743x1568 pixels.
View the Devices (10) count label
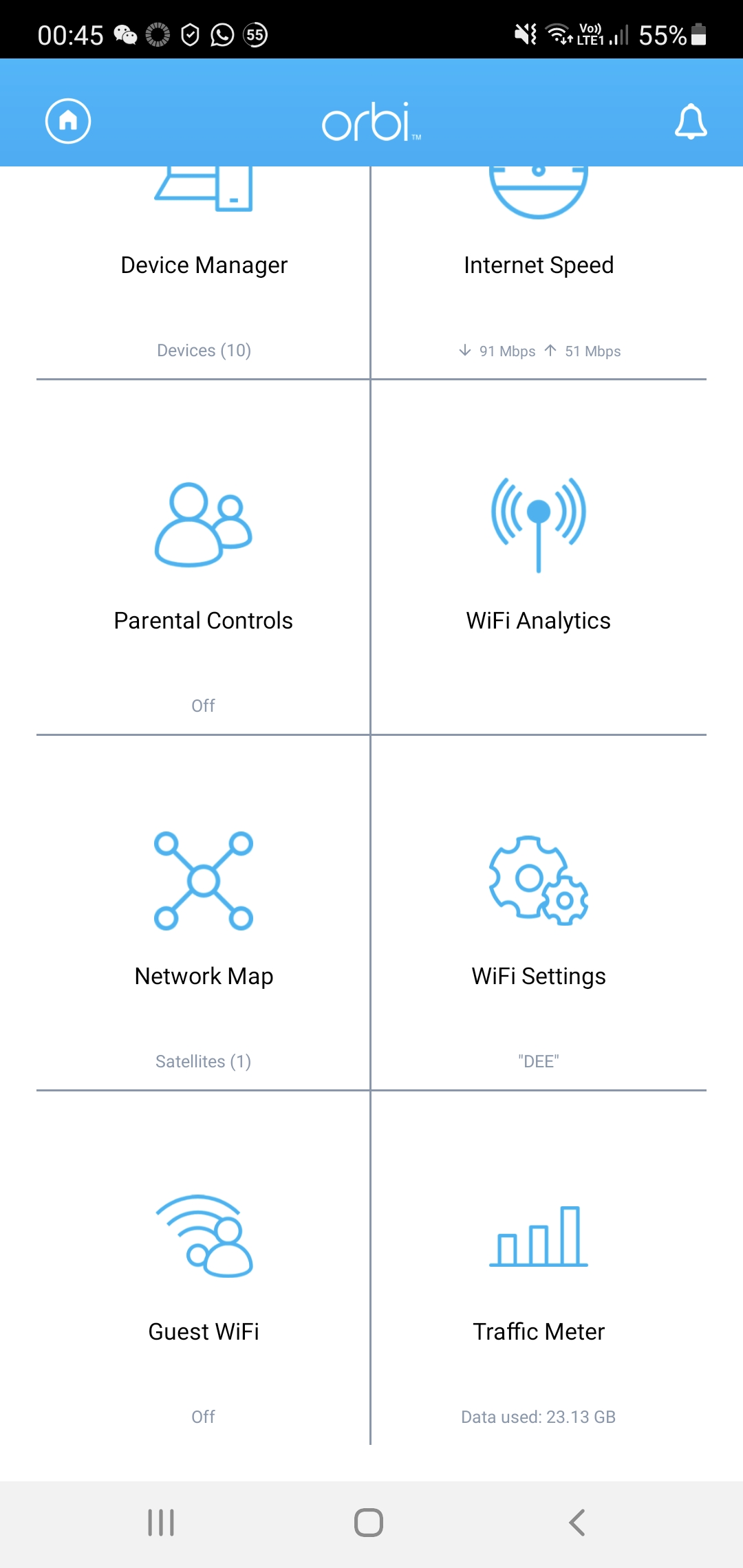[203, 350]
